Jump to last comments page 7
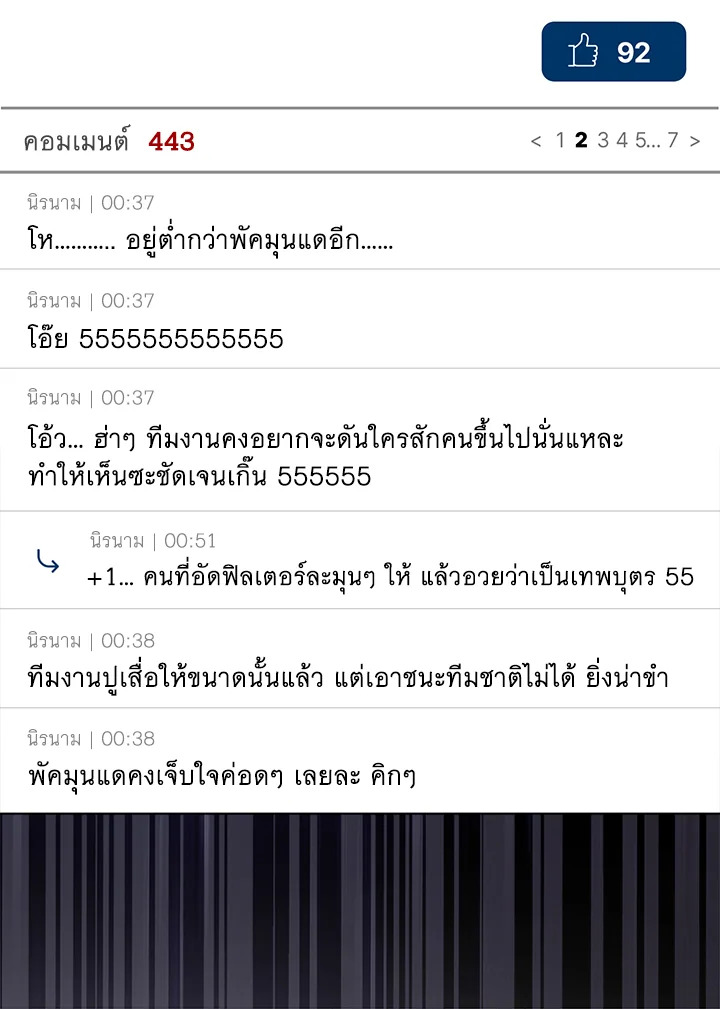The width and height of the screenshot is (720, 1009). click(672, 140)
